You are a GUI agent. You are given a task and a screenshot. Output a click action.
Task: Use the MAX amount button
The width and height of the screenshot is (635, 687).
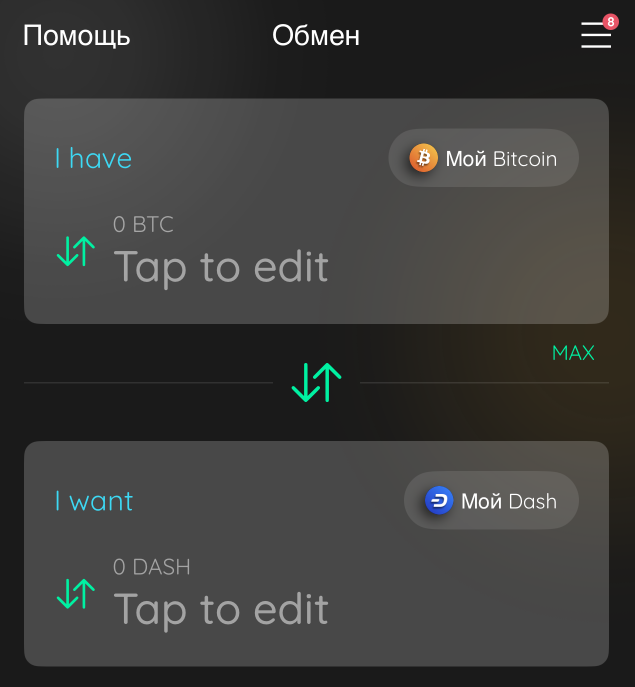[x=573, y=353]
